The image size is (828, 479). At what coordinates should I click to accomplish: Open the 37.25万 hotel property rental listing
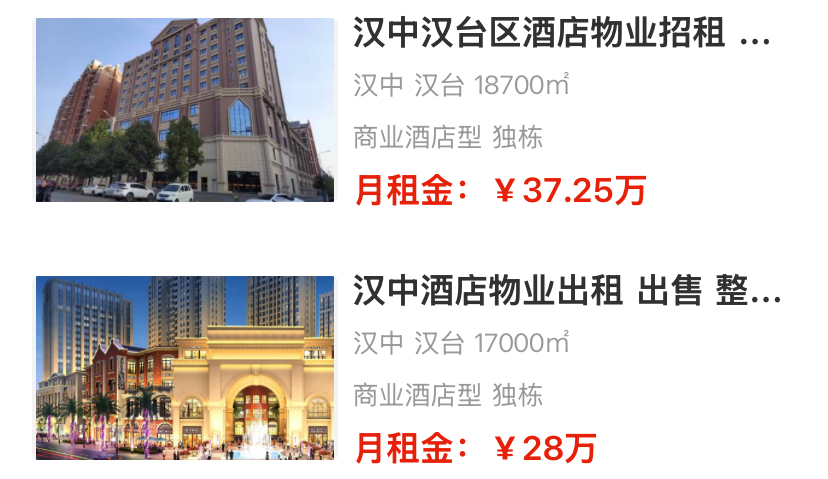point(560,37)
